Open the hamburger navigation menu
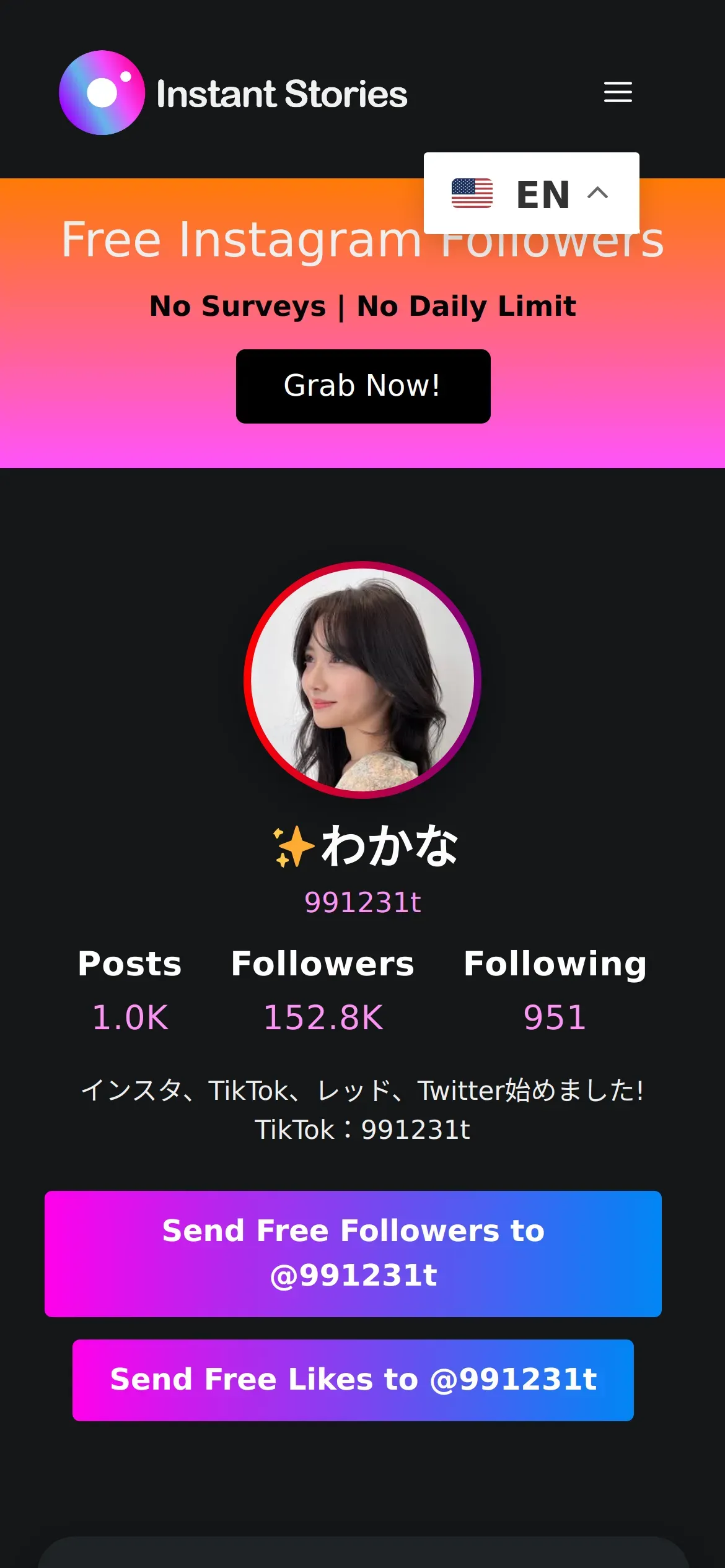This screenshot has width=725, height=1568. click(x=618, y=92)
